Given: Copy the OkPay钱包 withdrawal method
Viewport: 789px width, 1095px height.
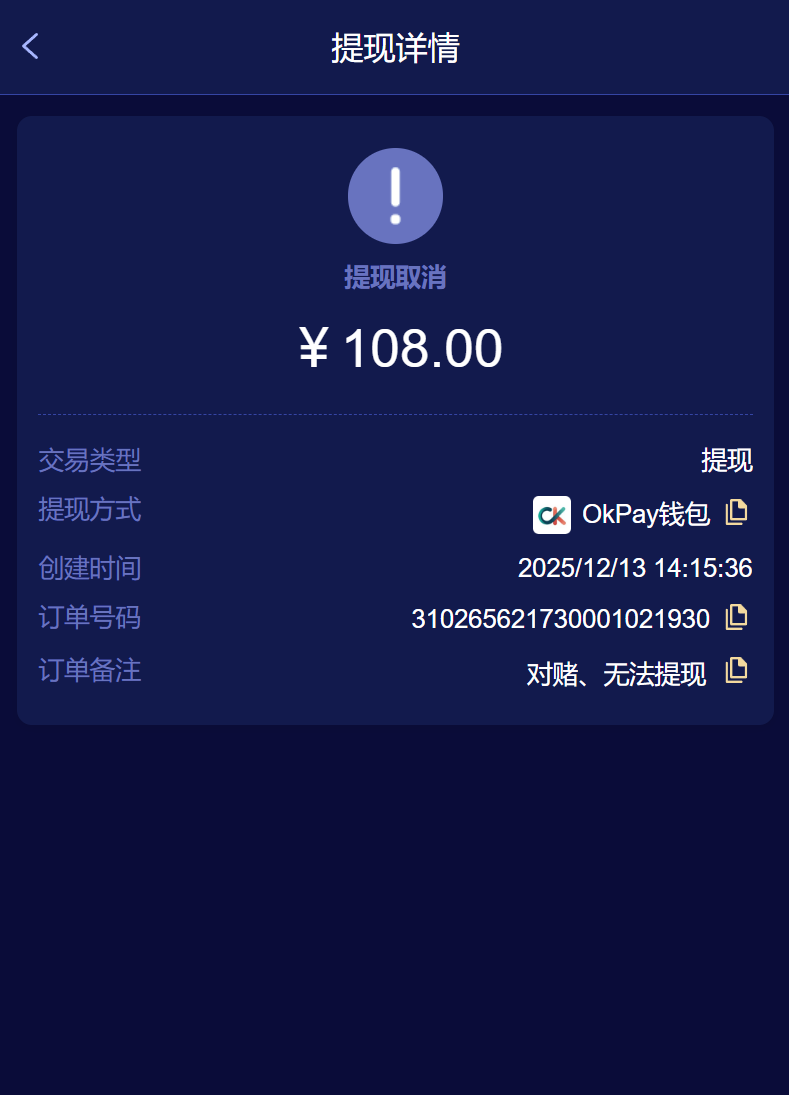Looking at the screenshot, I should tap(736, 512).
